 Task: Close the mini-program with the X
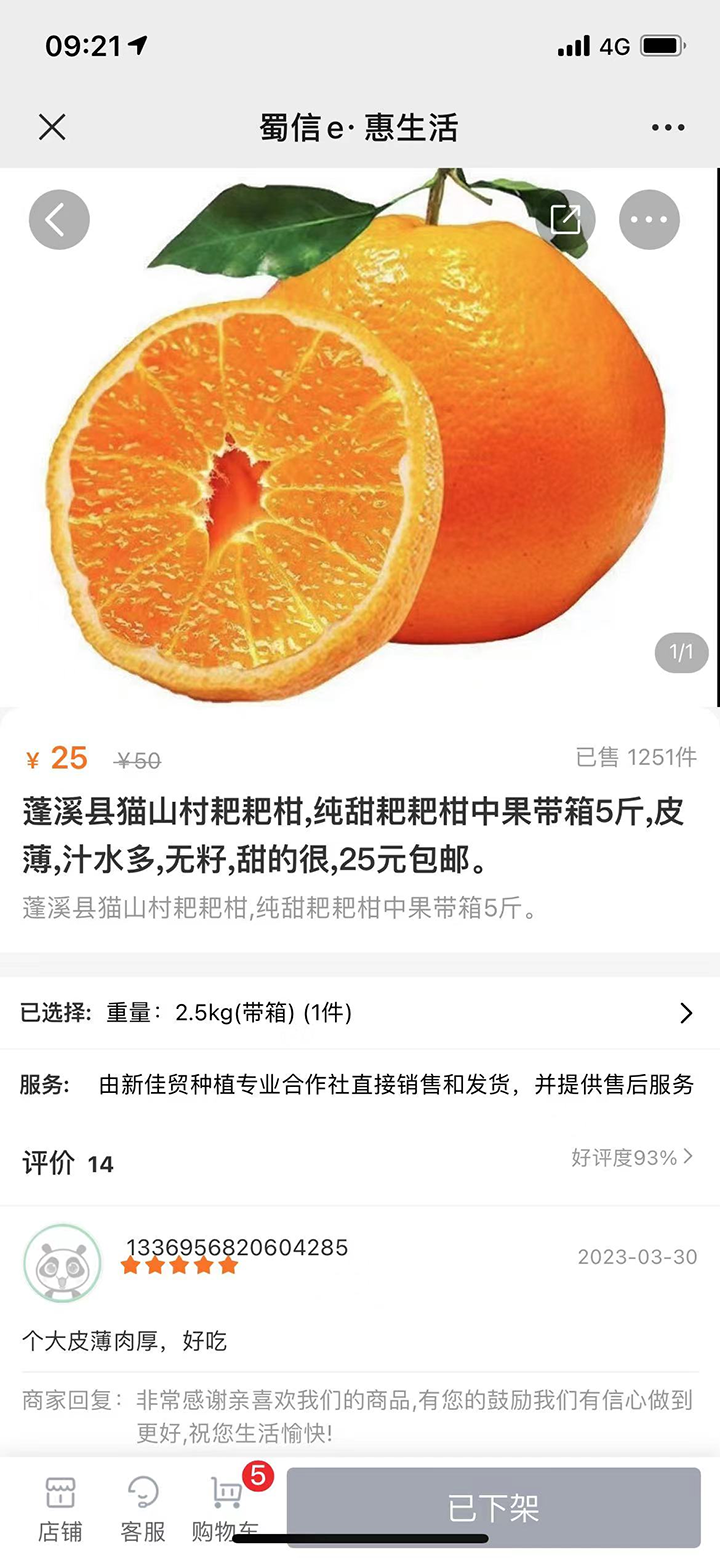[x=52, y=128]
